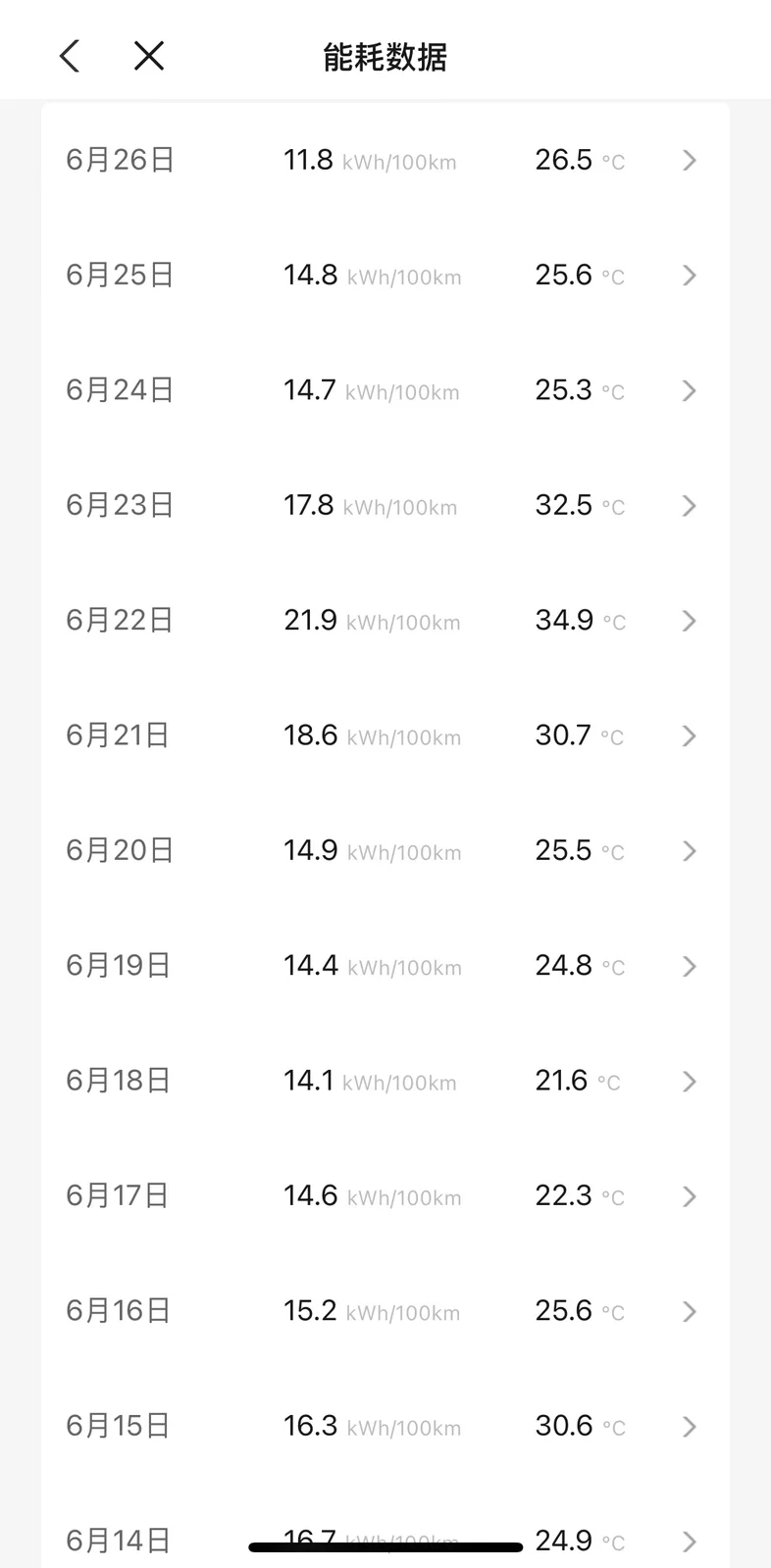Go back using the left arrow

70,56
